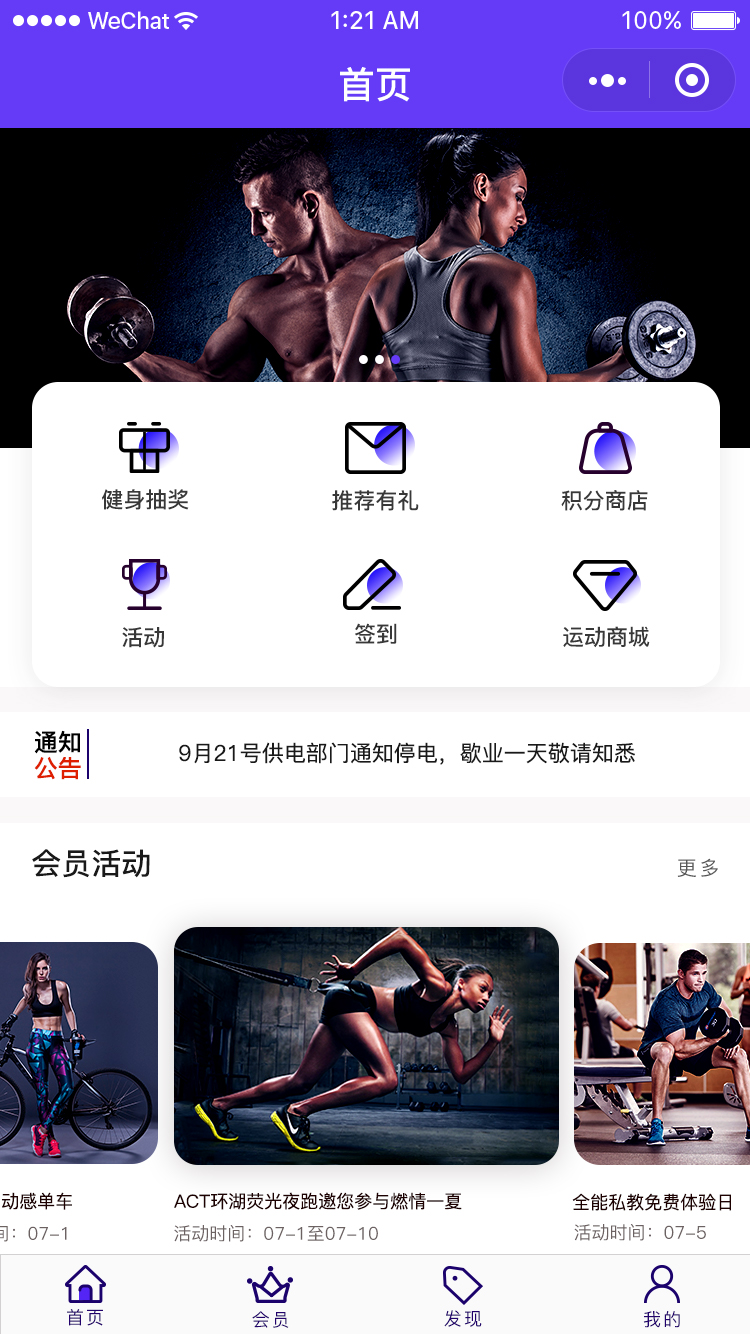Tap the circular capsule target icon
The height and width of the screenshot is (1334, 750).
coord(692,80)
